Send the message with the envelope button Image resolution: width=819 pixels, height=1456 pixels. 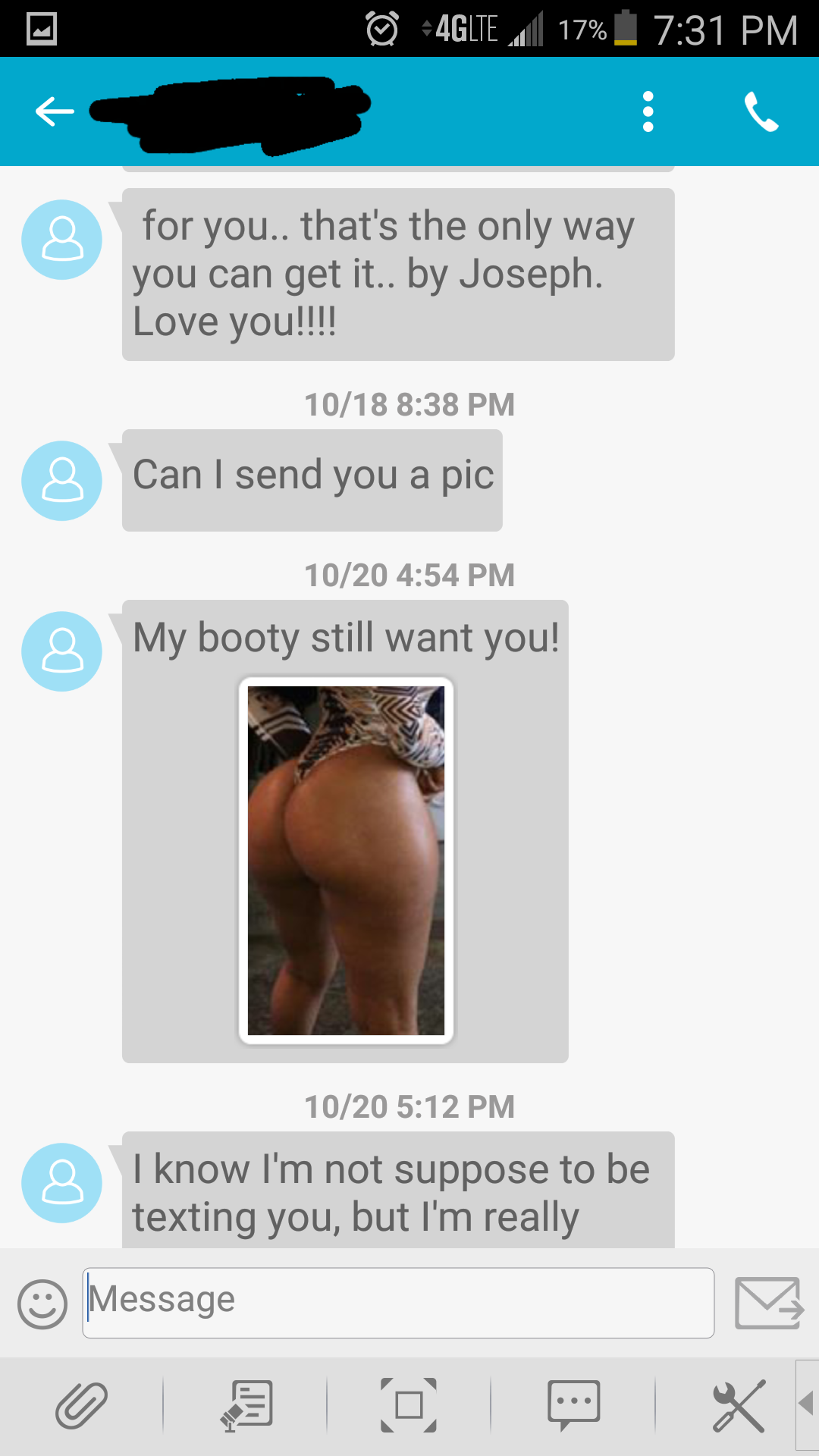point(768,1302)
